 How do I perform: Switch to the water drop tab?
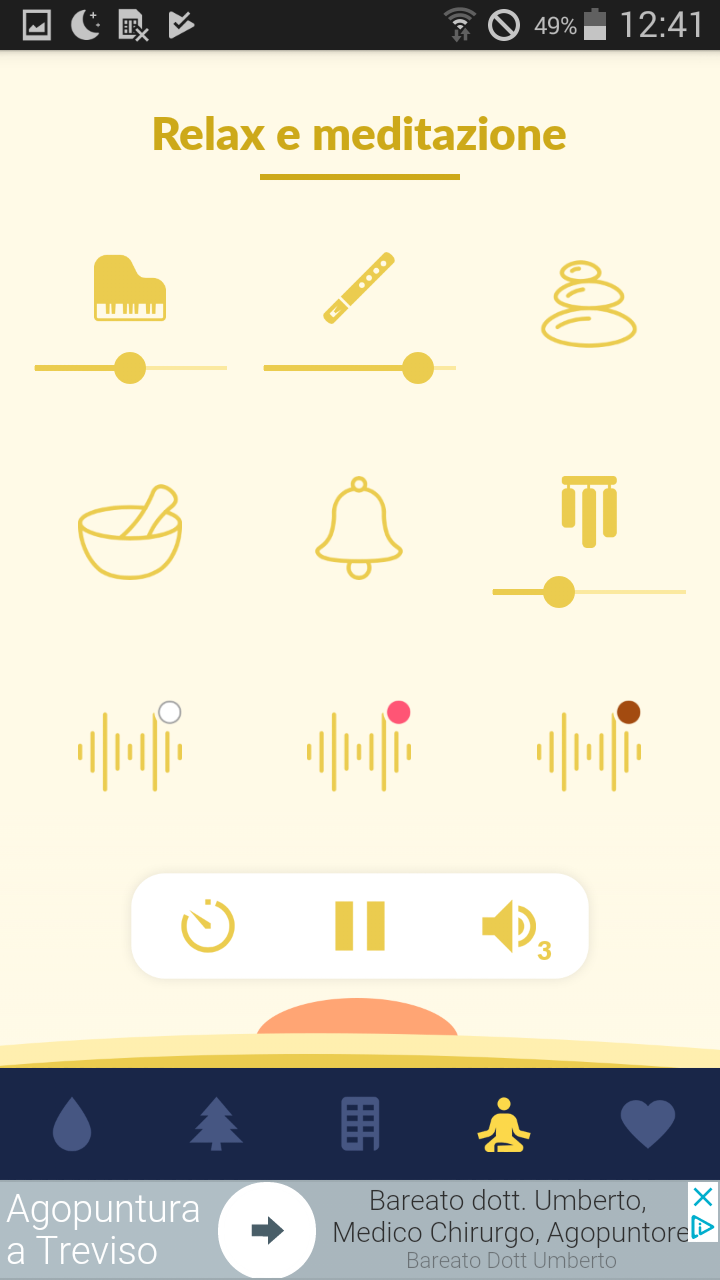72,1125
